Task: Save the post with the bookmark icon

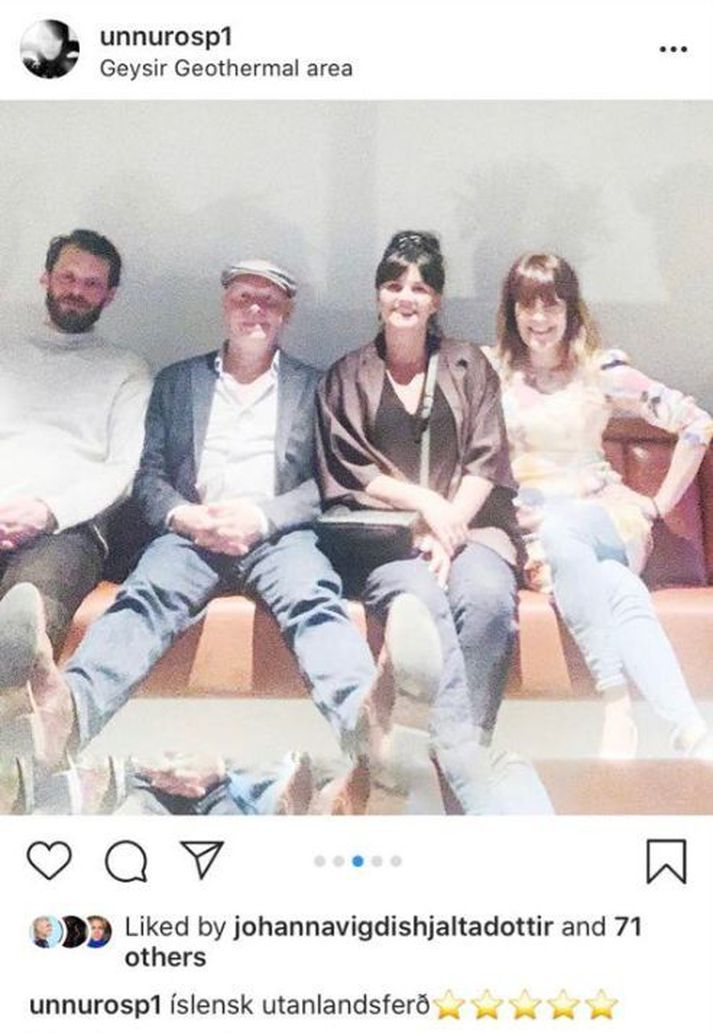Action: pyautogui.click(x=666, y=861)
